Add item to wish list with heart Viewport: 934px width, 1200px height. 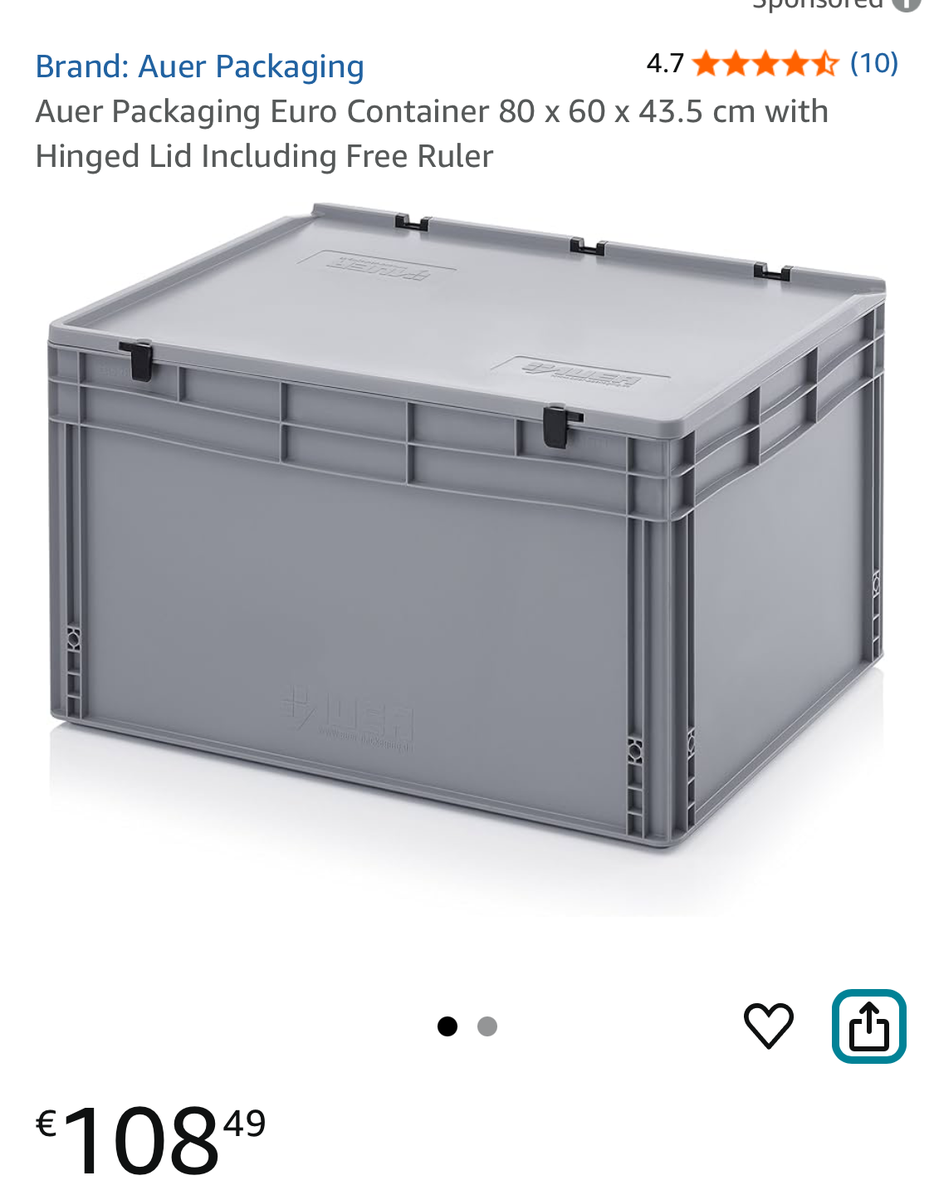coord(768,1026)
